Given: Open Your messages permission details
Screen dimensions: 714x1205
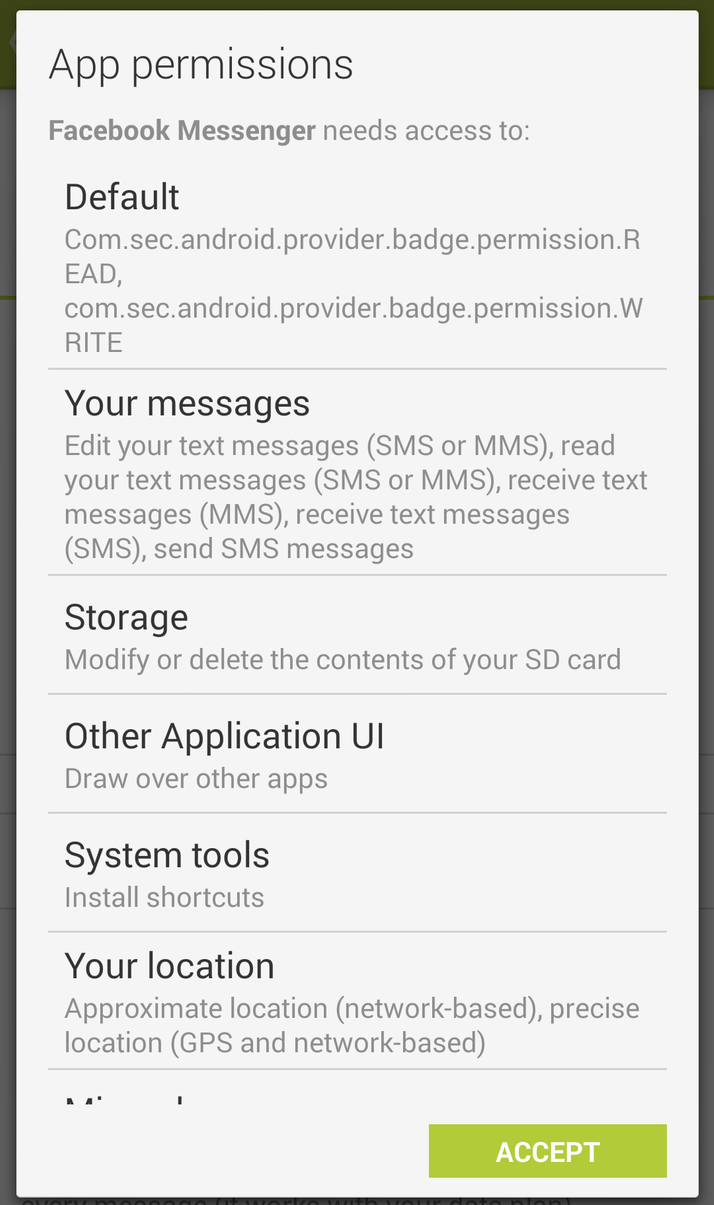Looking at the screenshot, I should point(357,473).
